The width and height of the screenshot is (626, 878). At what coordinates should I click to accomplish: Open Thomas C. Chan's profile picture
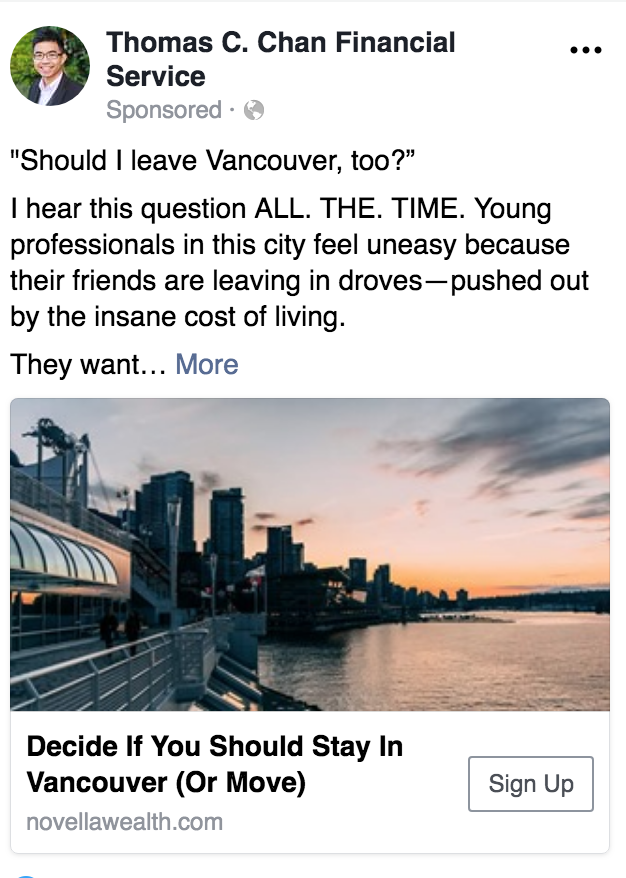[49, 66]
